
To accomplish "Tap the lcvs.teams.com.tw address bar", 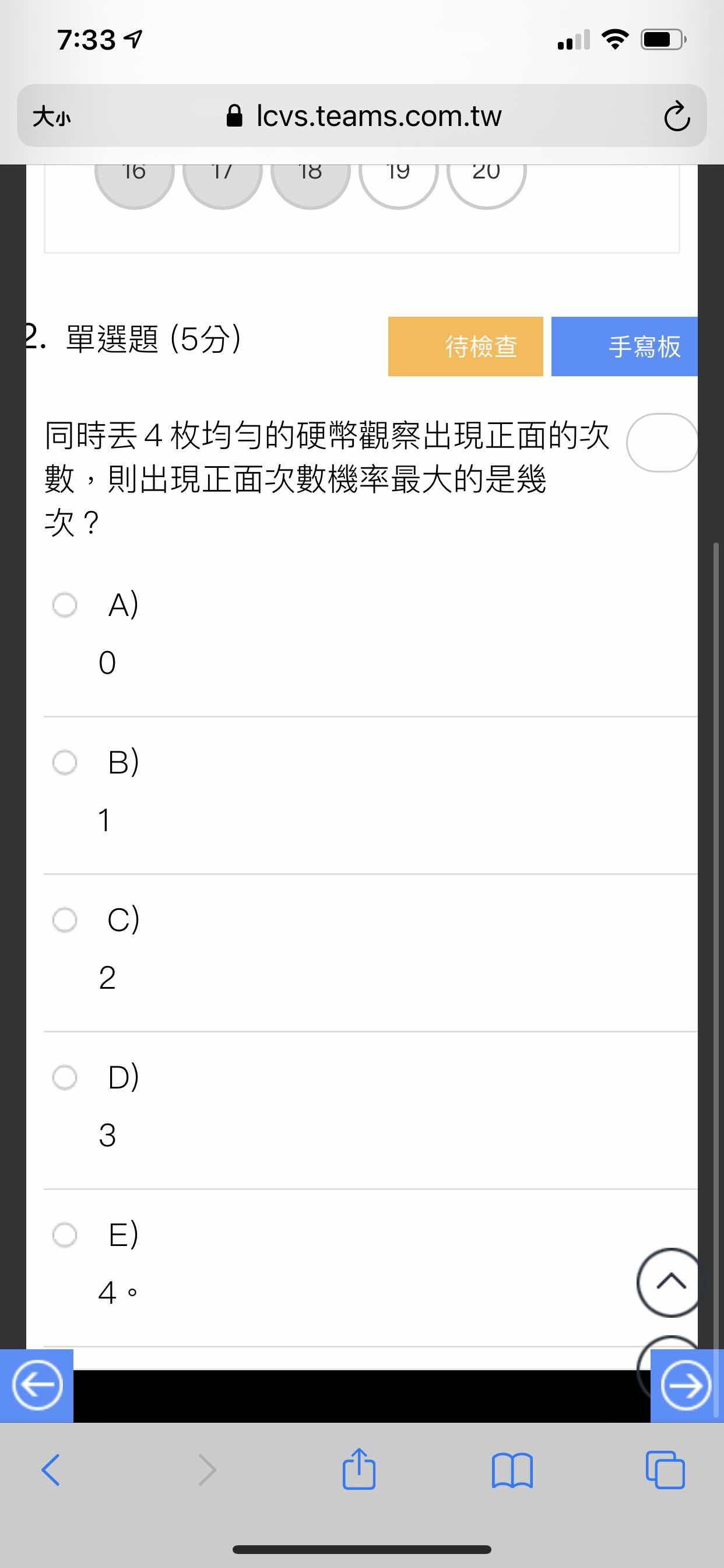I will (x=362, y=116).
